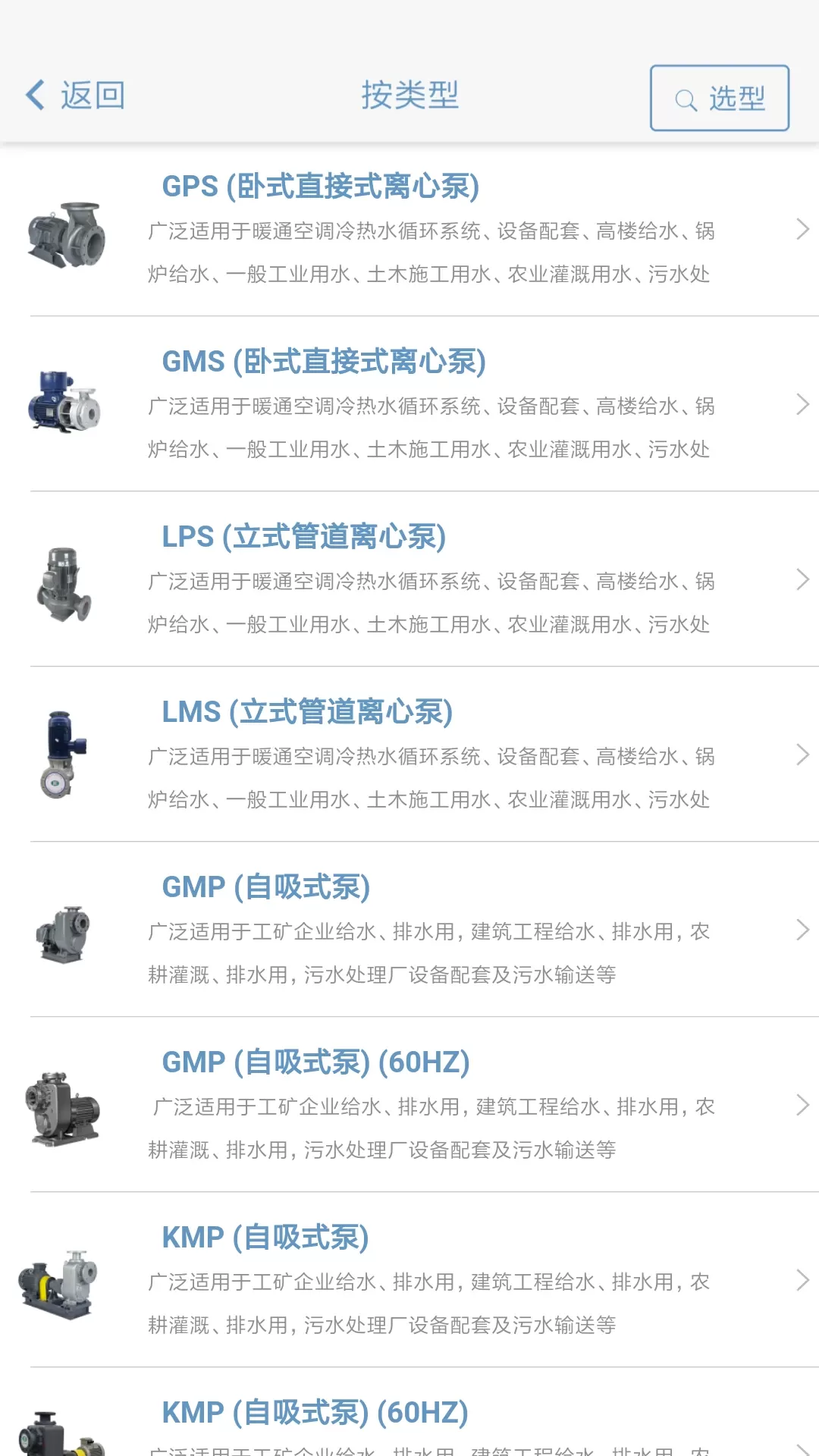Select LPS (立式管道离心泵) row
This screenshot has height=1456, width=819.
click(x=409, y=579)
